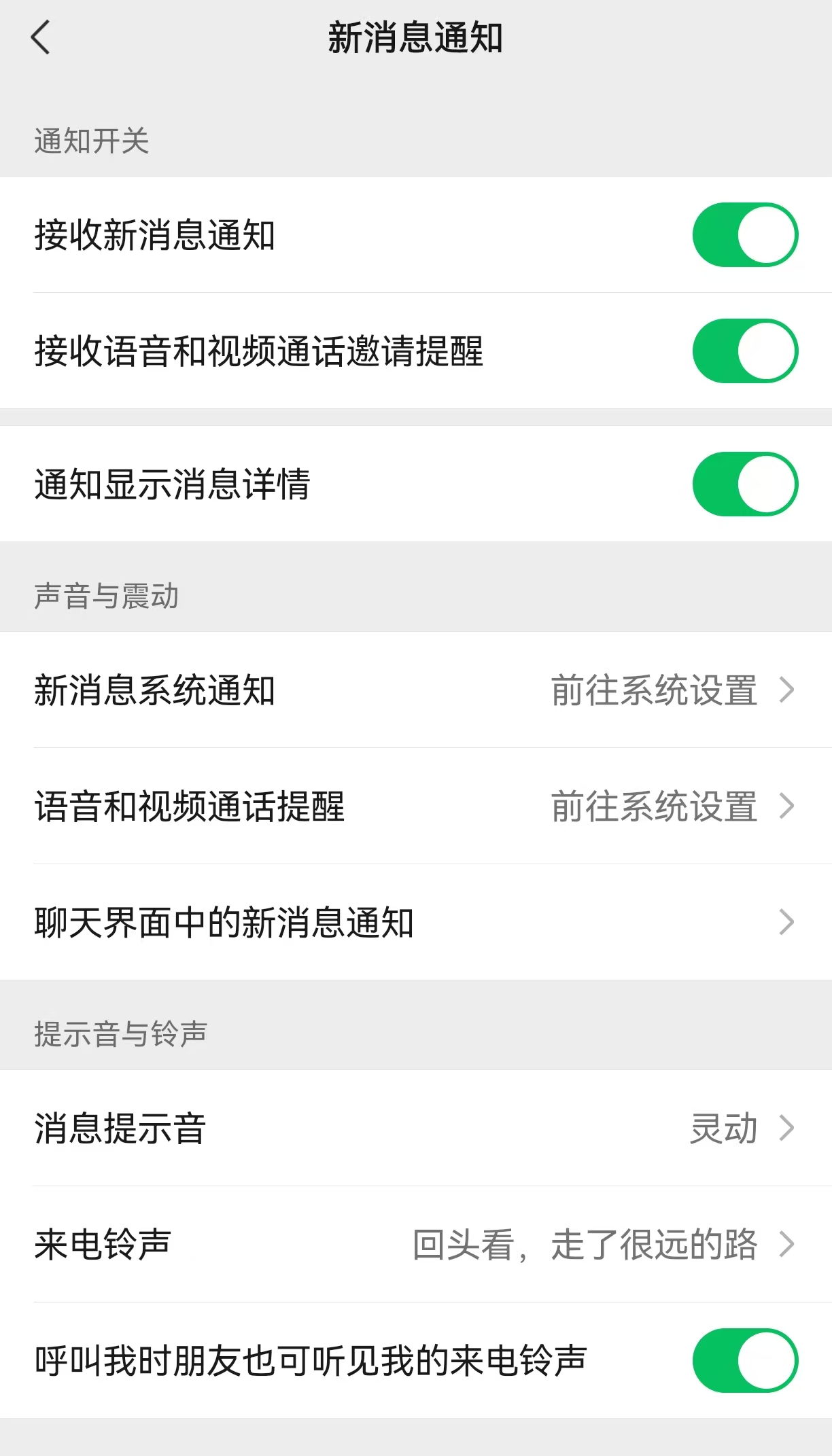This screenshot has width=832, height=1456.
Task: Open 聊天界面中的新消息通知
Action: coord(416,923)
